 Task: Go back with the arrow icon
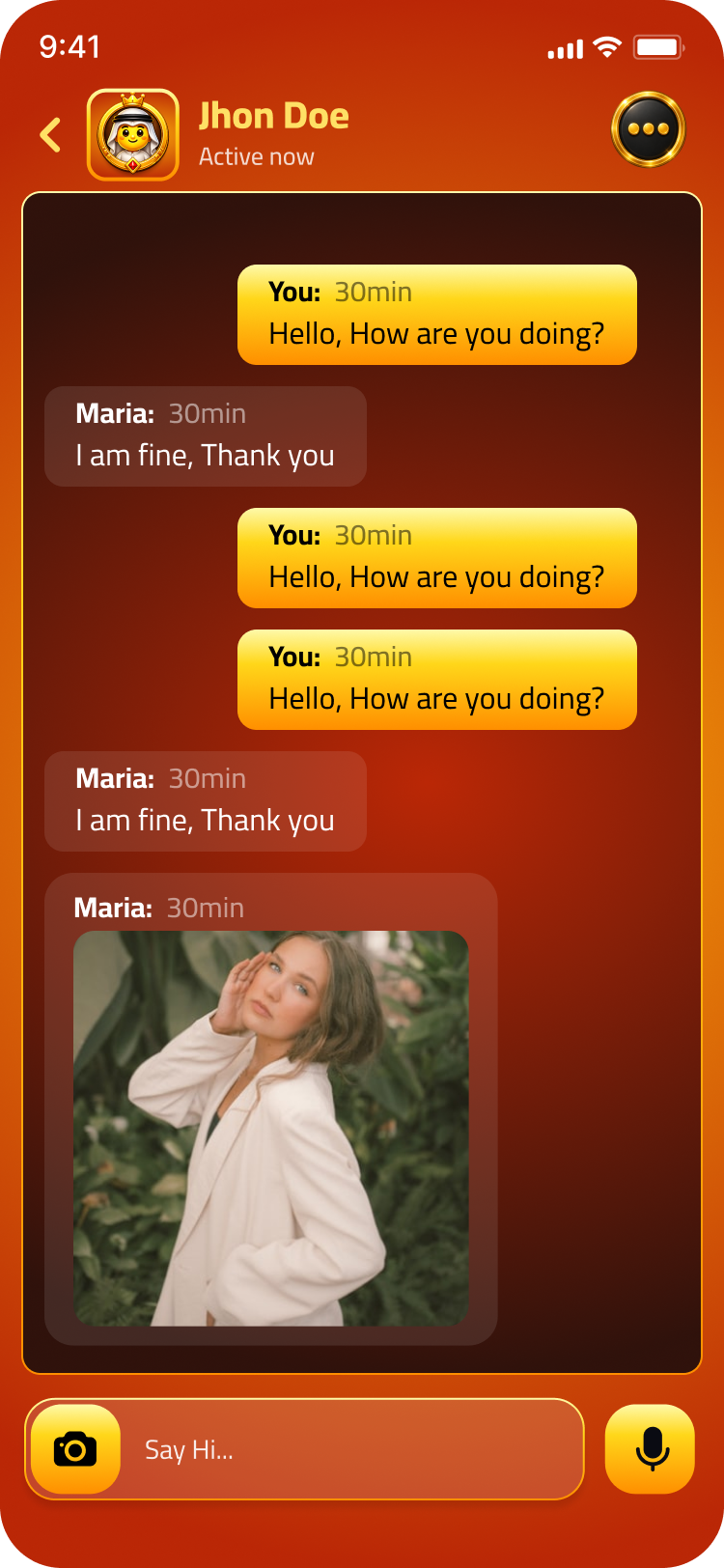tap(50, 135)
